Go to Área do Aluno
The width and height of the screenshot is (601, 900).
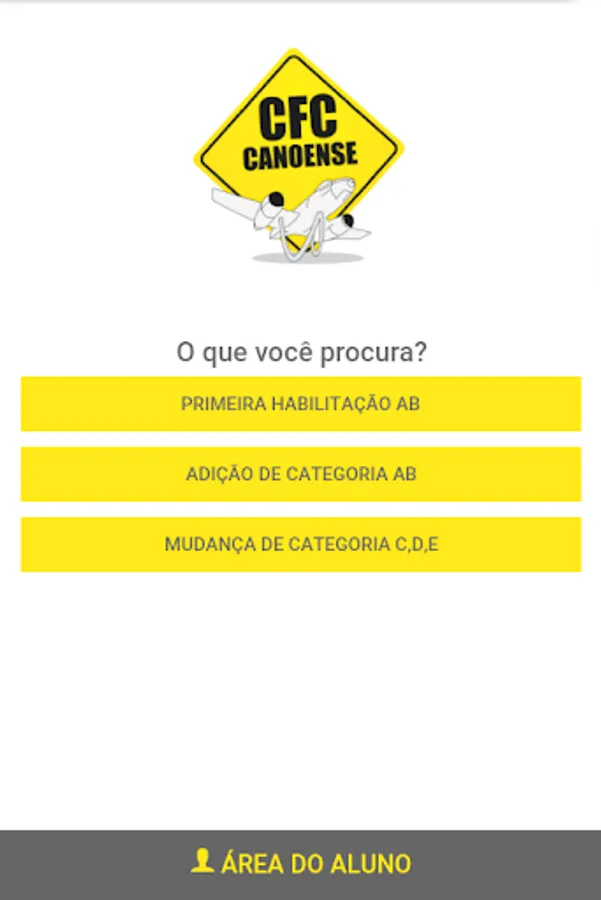pos(300,863)
